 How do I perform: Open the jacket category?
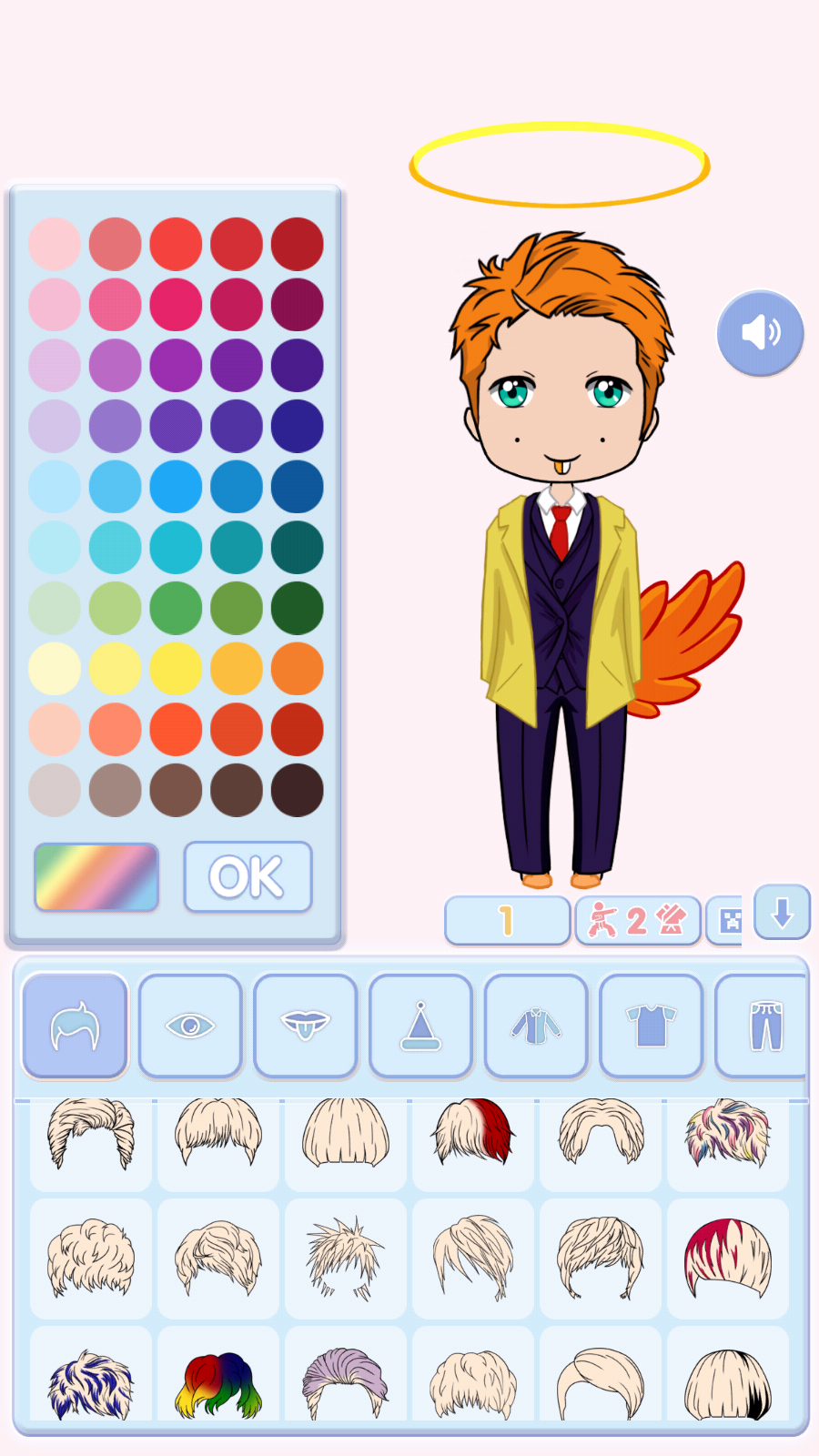tap(536, 1026)
